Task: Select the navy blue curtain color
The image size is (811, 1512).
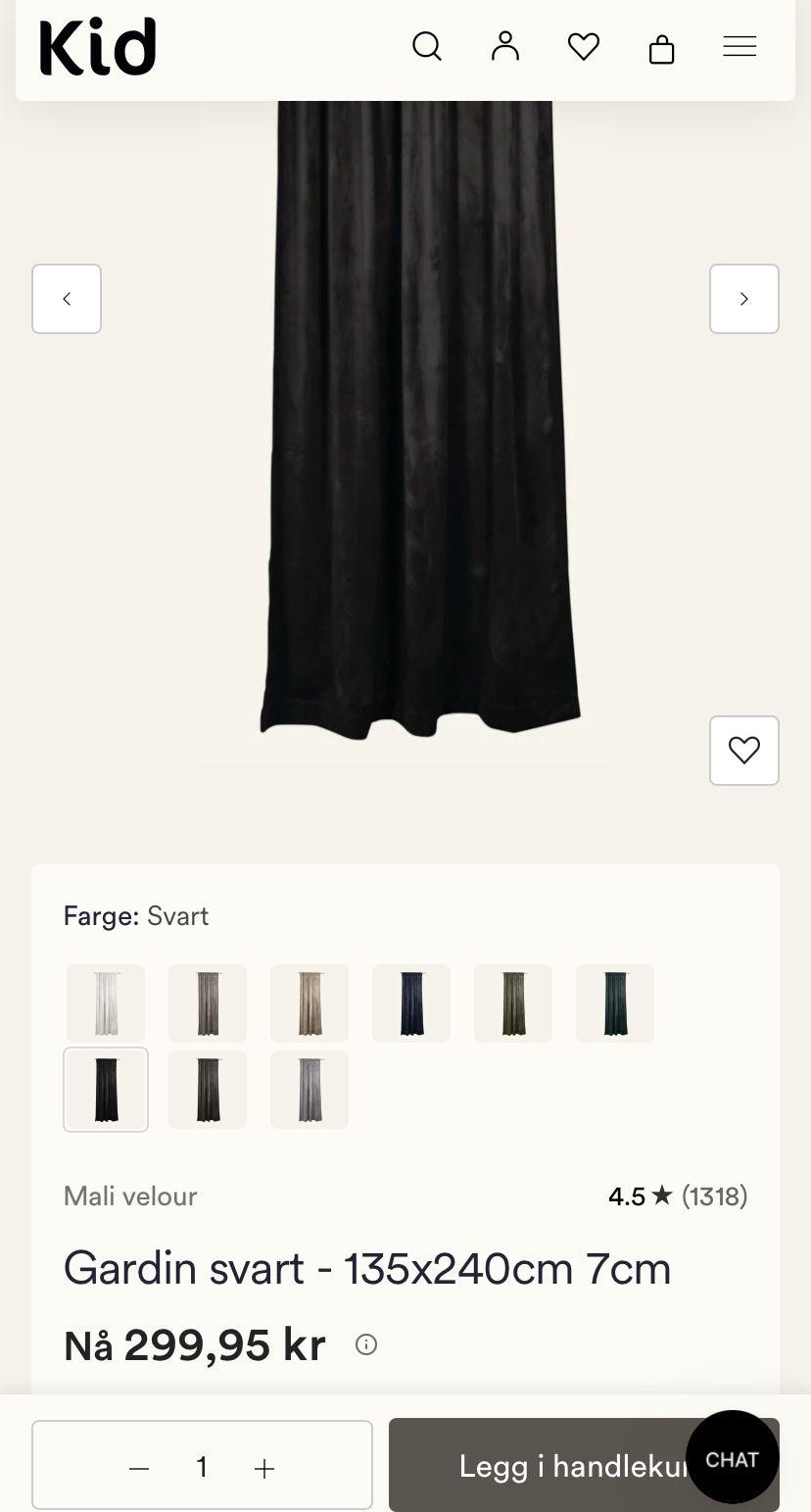Action: click(x=411, y=1003)
